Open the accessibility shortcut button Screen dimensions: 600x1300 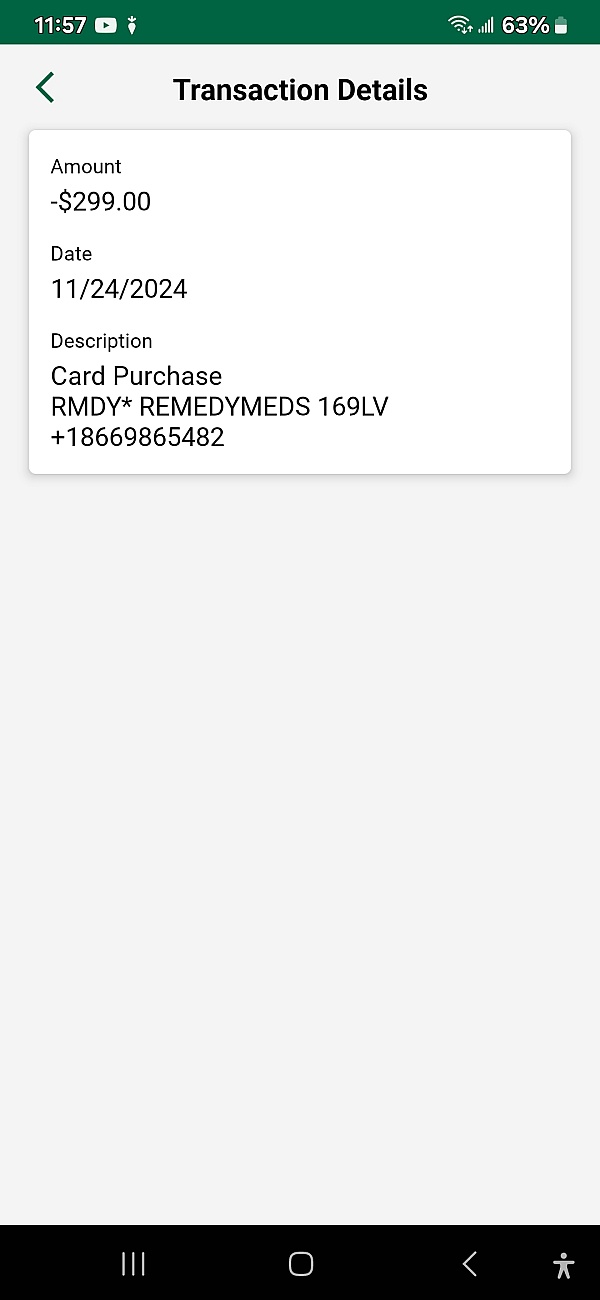(x=564, y=1265)
